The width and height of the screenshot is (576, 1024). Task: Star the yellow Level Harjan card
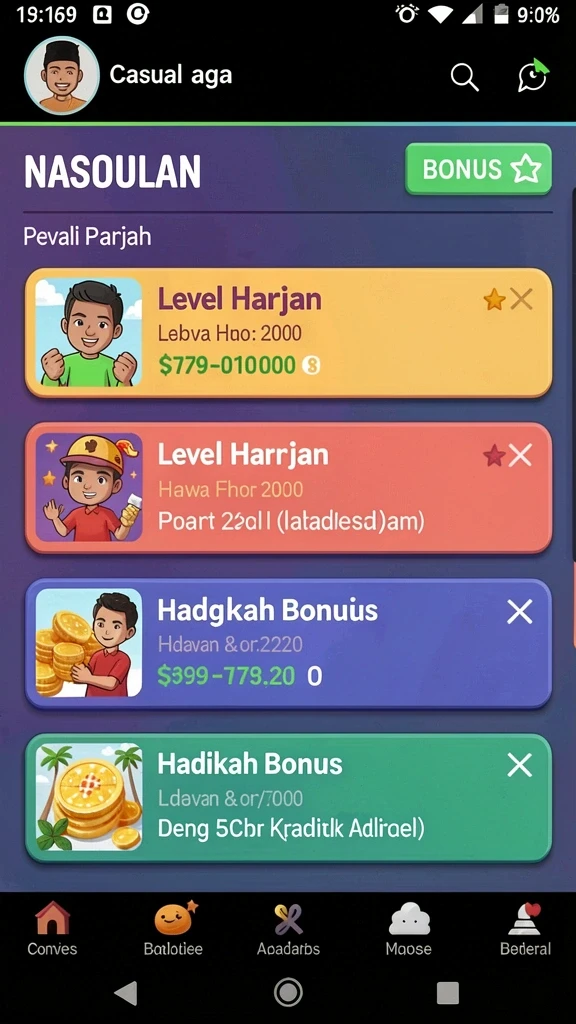[494, 300]
